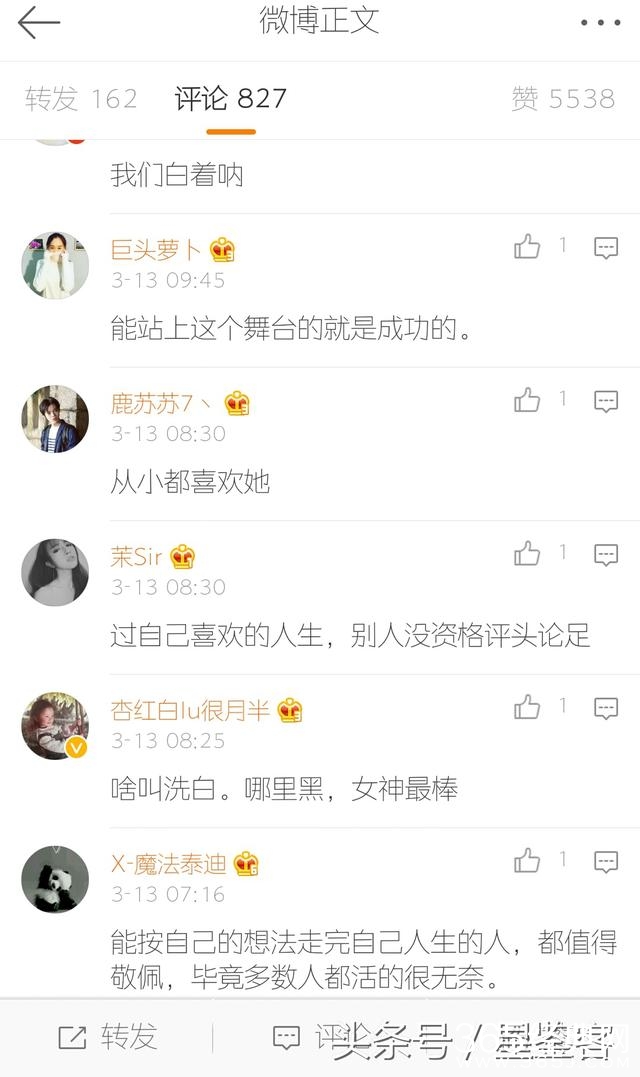Viewport: 640px width, 1077px height.
Task: Reply to 茉Sir's comment
Action: coord(606,555)
